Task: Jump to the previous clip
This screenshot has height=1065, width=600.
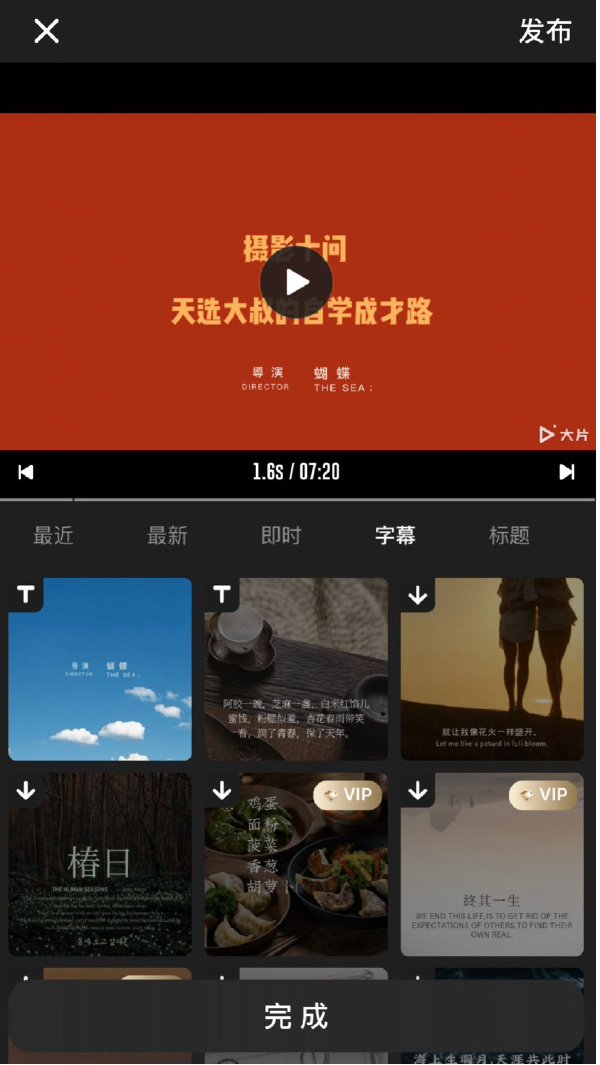Action: pos(26,472)
